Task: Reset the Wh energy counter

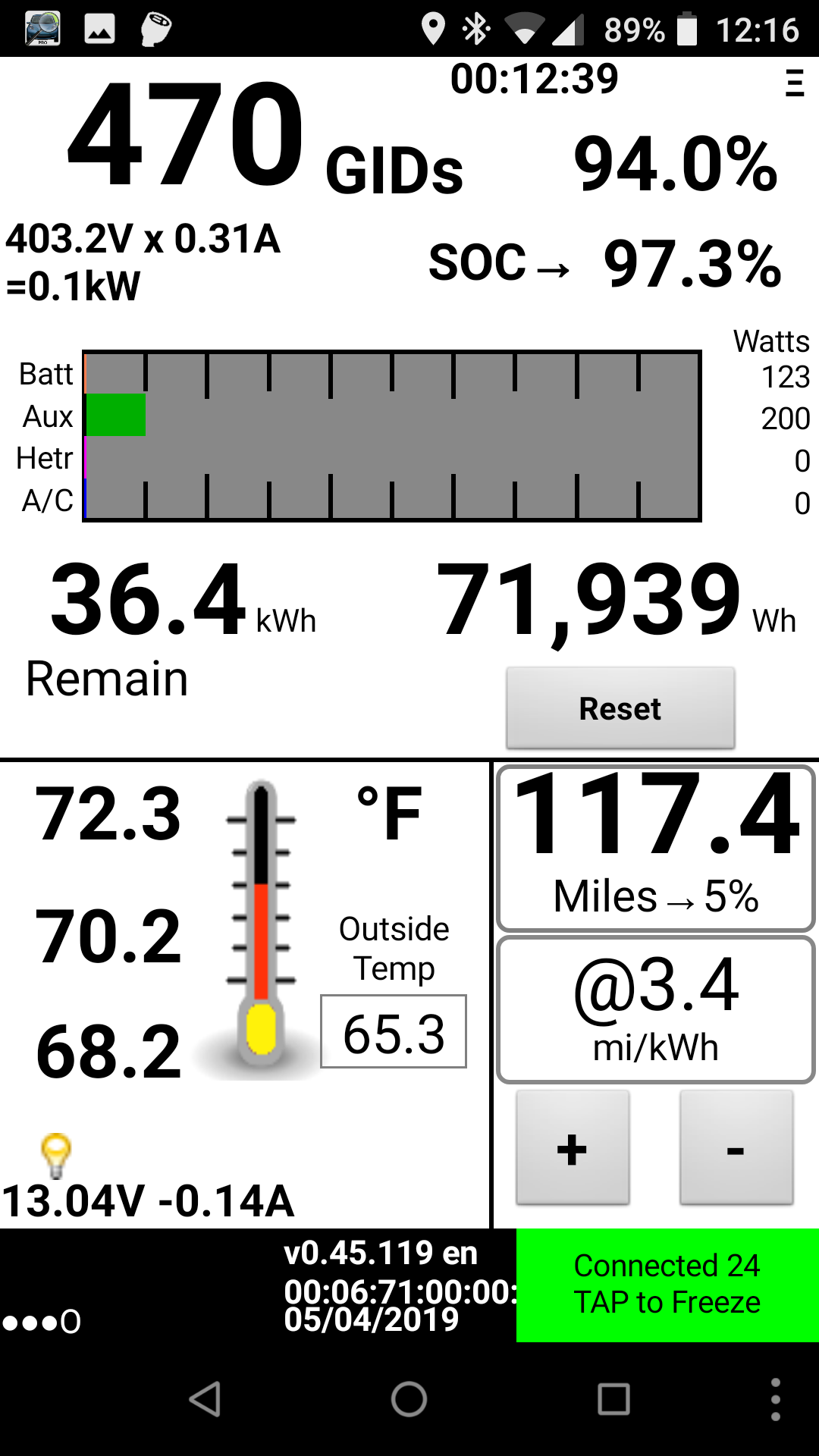Action: pos(620,708)
